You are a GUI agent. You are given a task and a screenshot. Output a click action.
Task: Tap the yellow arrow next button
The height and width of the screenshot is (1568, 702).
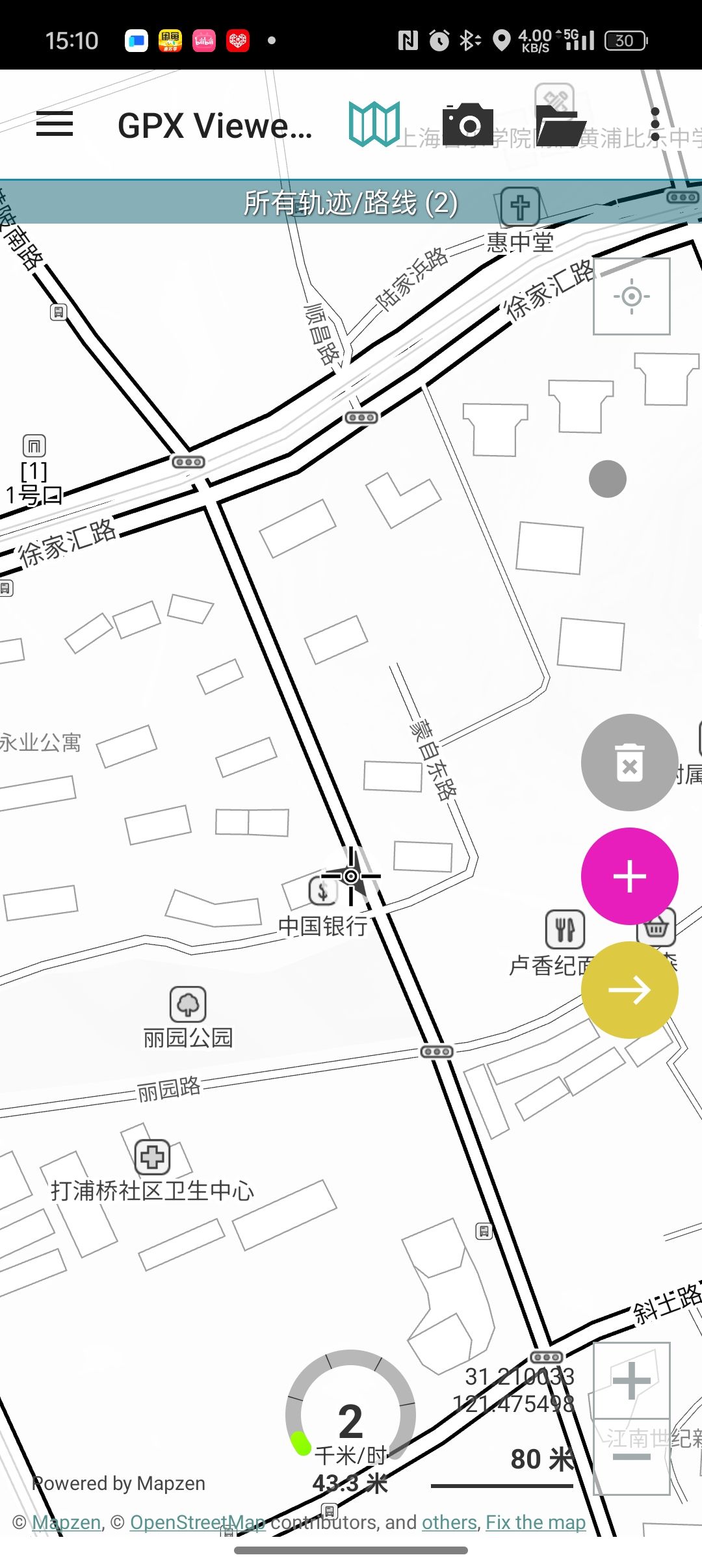click(629, 990)
